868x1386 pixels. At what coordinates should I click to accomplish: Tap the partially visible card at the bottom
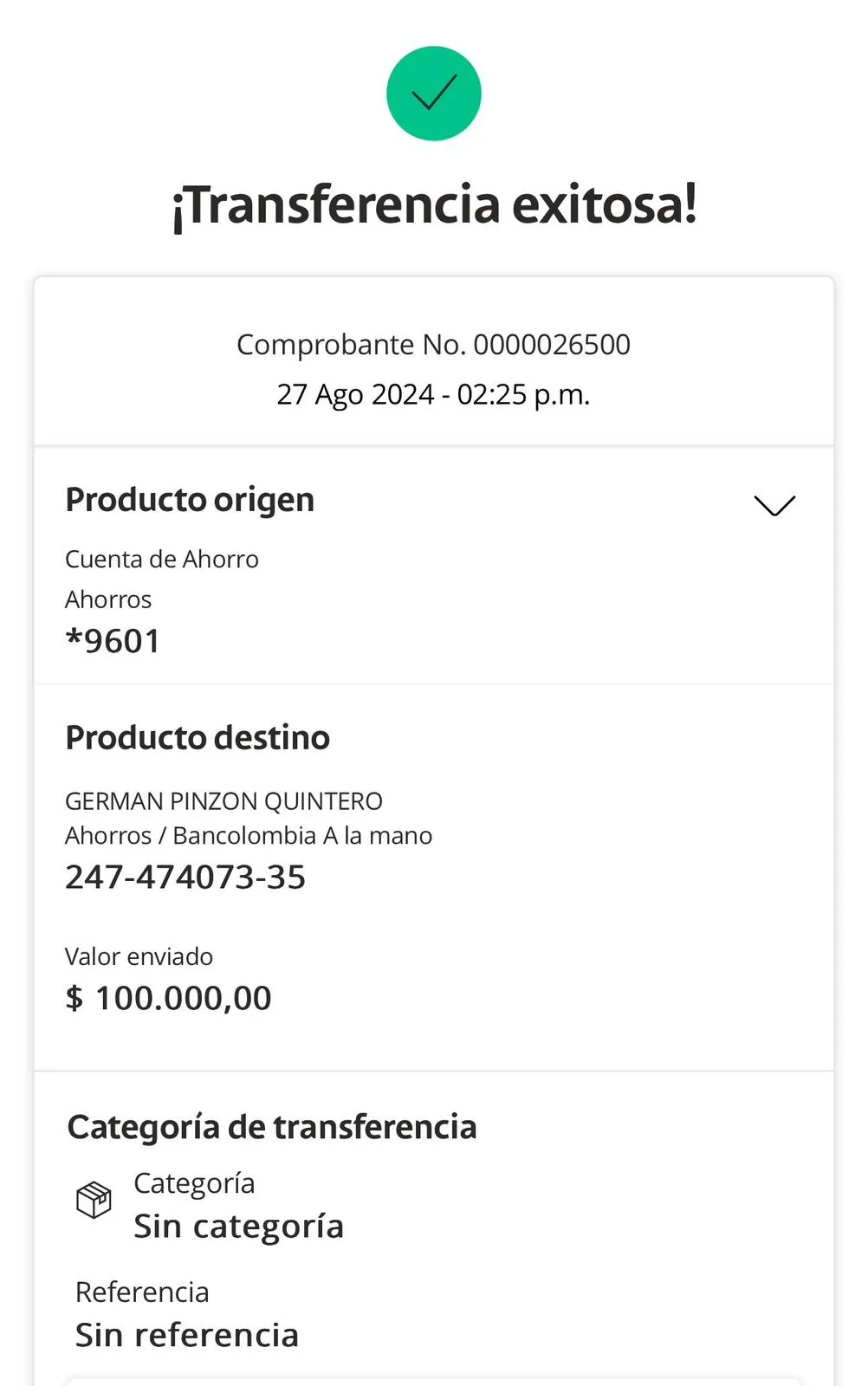click(433, 1379)
